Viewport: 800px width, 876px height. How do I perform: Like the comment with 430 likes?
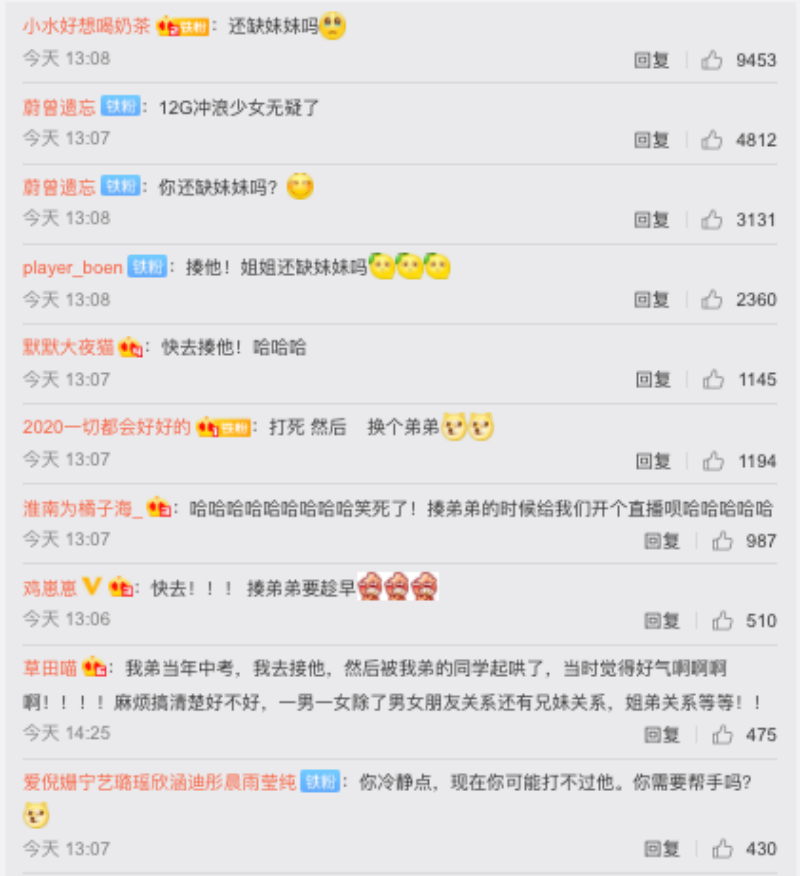pyautogui.click(x=722, y=849)
